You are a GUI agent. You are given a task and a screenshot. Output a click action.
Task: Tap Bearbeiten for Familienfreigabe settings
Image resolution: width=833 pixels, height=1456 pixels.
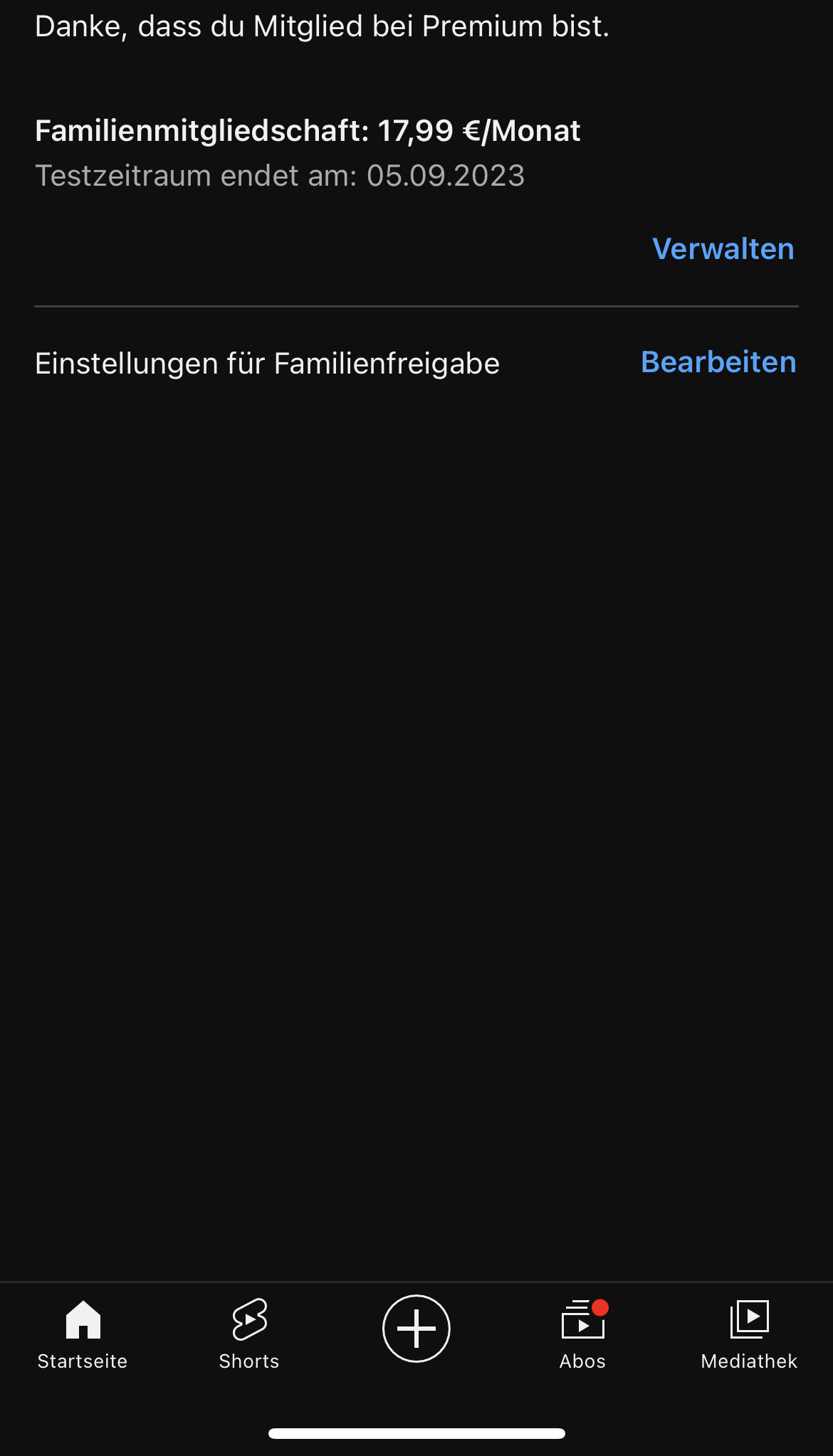pyautogui.click(x=718, y=362)
